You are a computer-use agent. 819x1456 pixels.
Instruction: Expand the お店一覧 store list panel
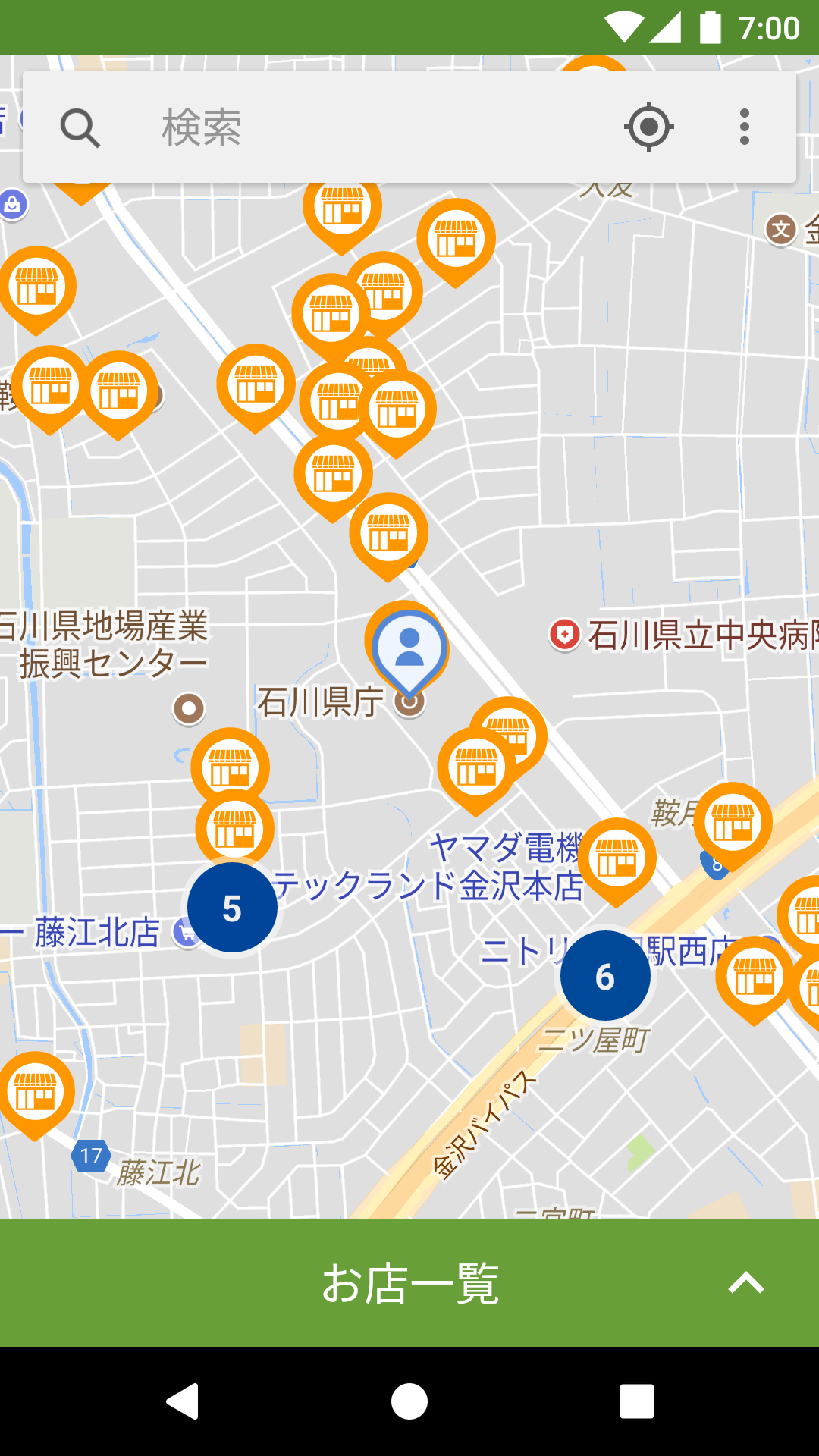[x=409, y=1283]
